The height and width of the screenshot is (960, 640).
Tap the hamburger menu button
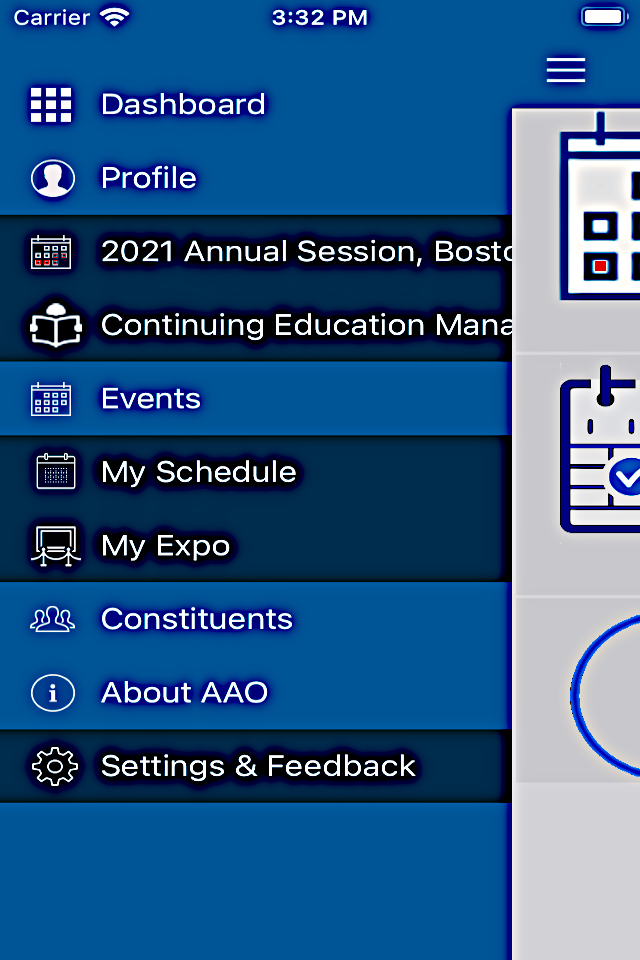(x=566, y=70)
